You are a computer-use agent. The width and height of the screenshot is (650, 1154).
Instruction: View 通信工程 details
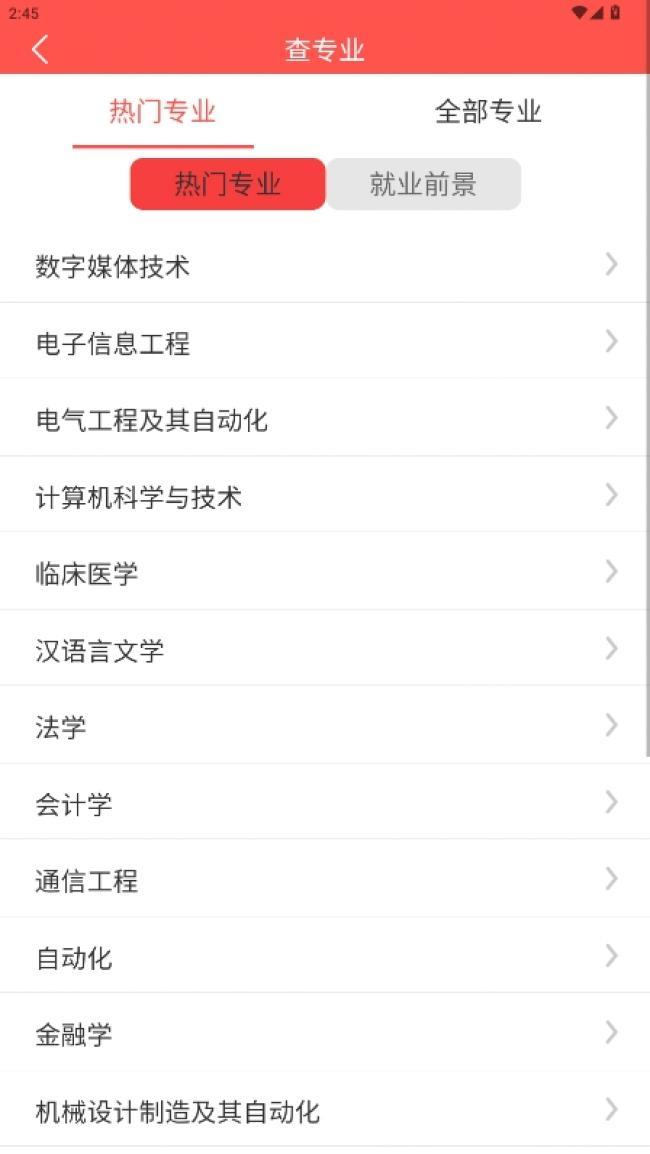324,880
